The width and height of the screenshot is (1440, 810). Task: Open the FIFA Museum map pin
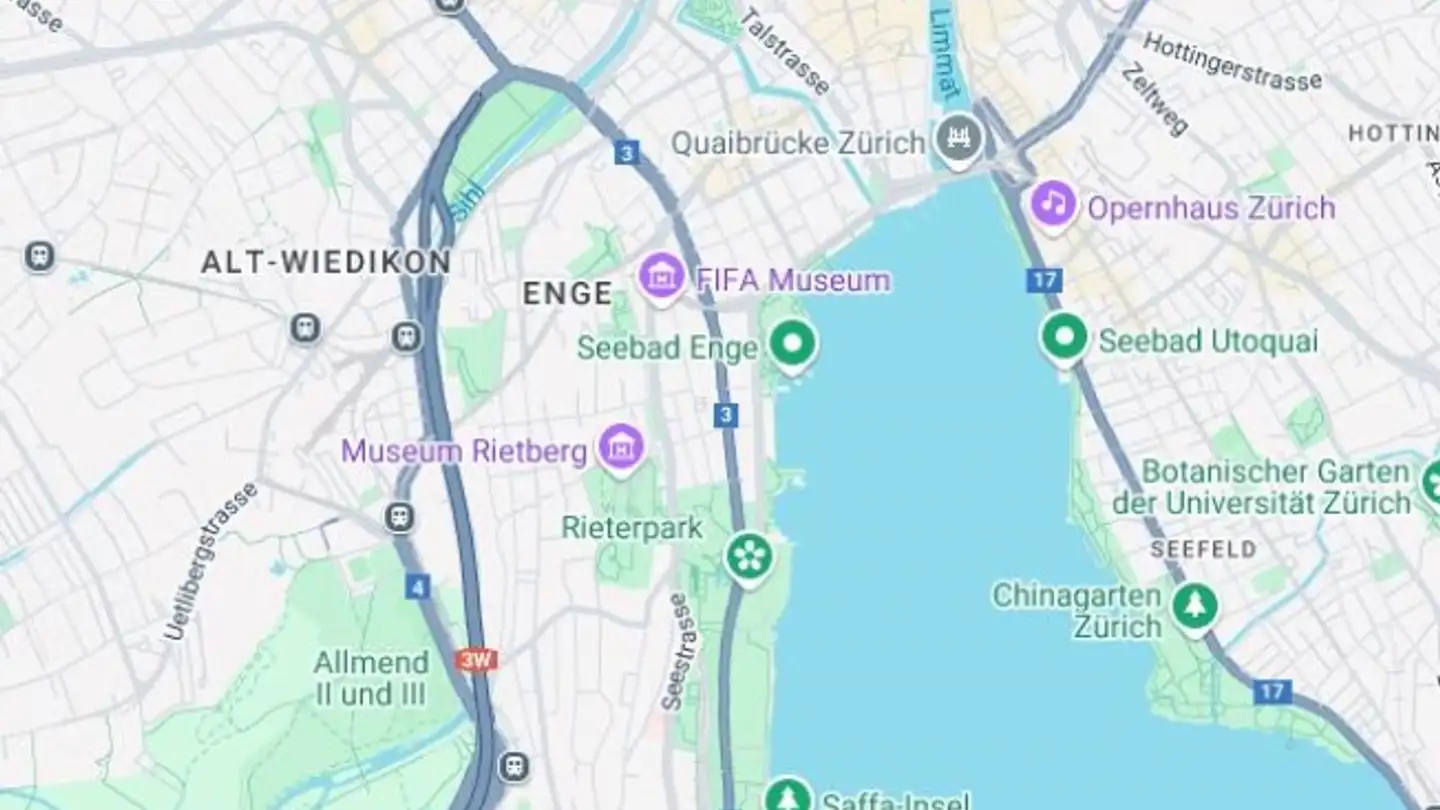pos(661,277)
